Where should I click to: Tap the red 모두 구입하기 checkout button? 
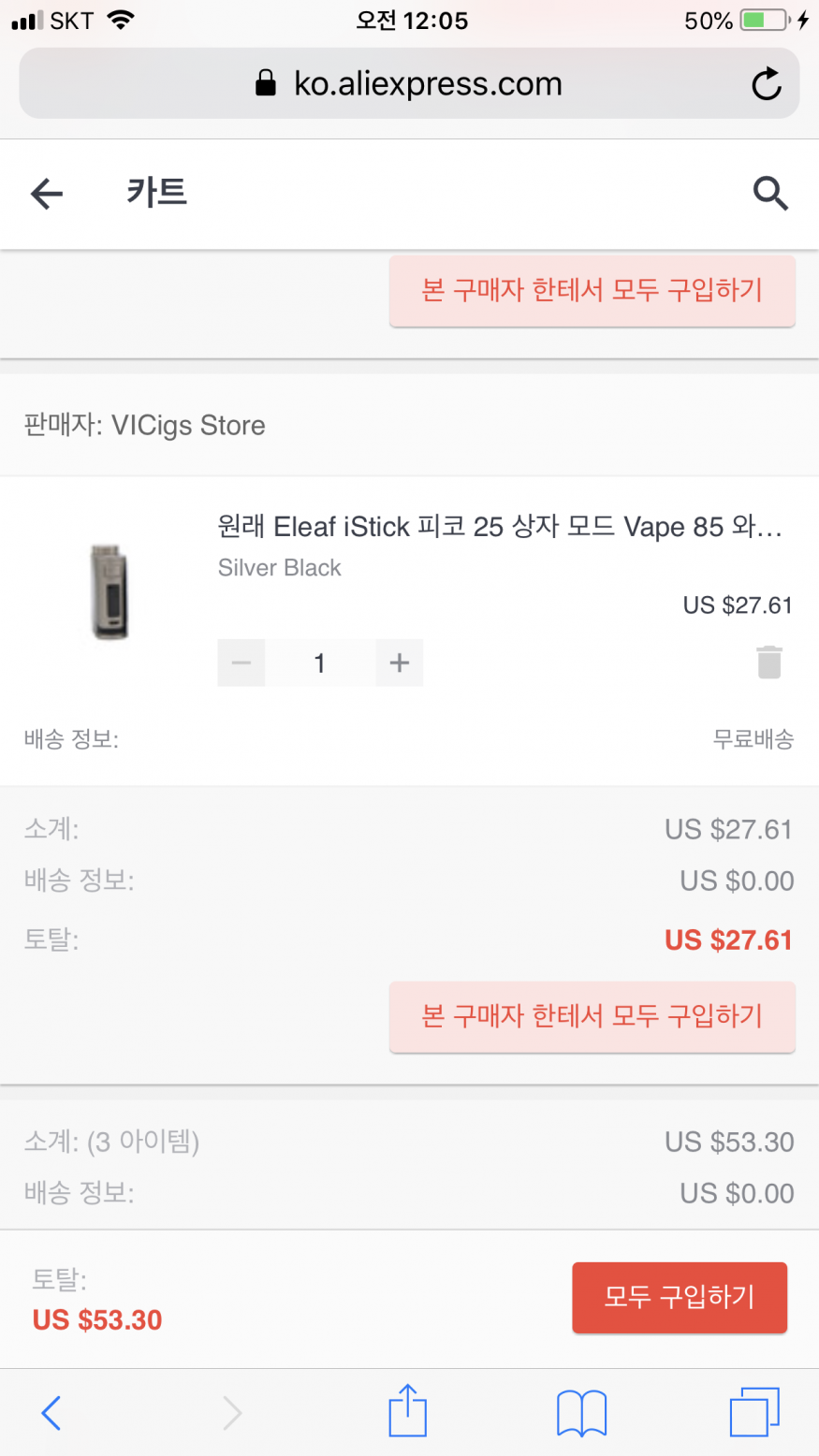click(x=680, y=1297)
